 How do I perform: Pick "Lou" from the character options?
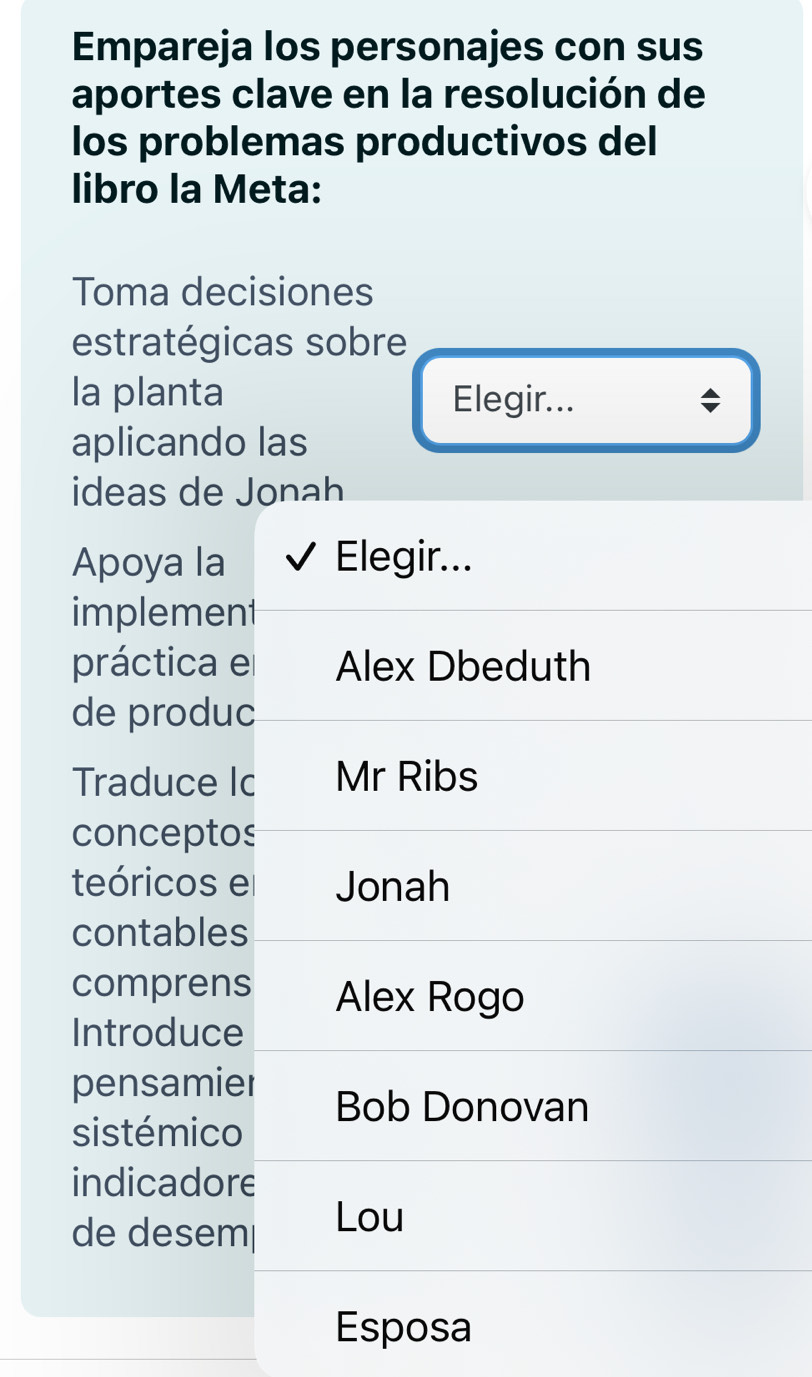[x=369, y=1216]
